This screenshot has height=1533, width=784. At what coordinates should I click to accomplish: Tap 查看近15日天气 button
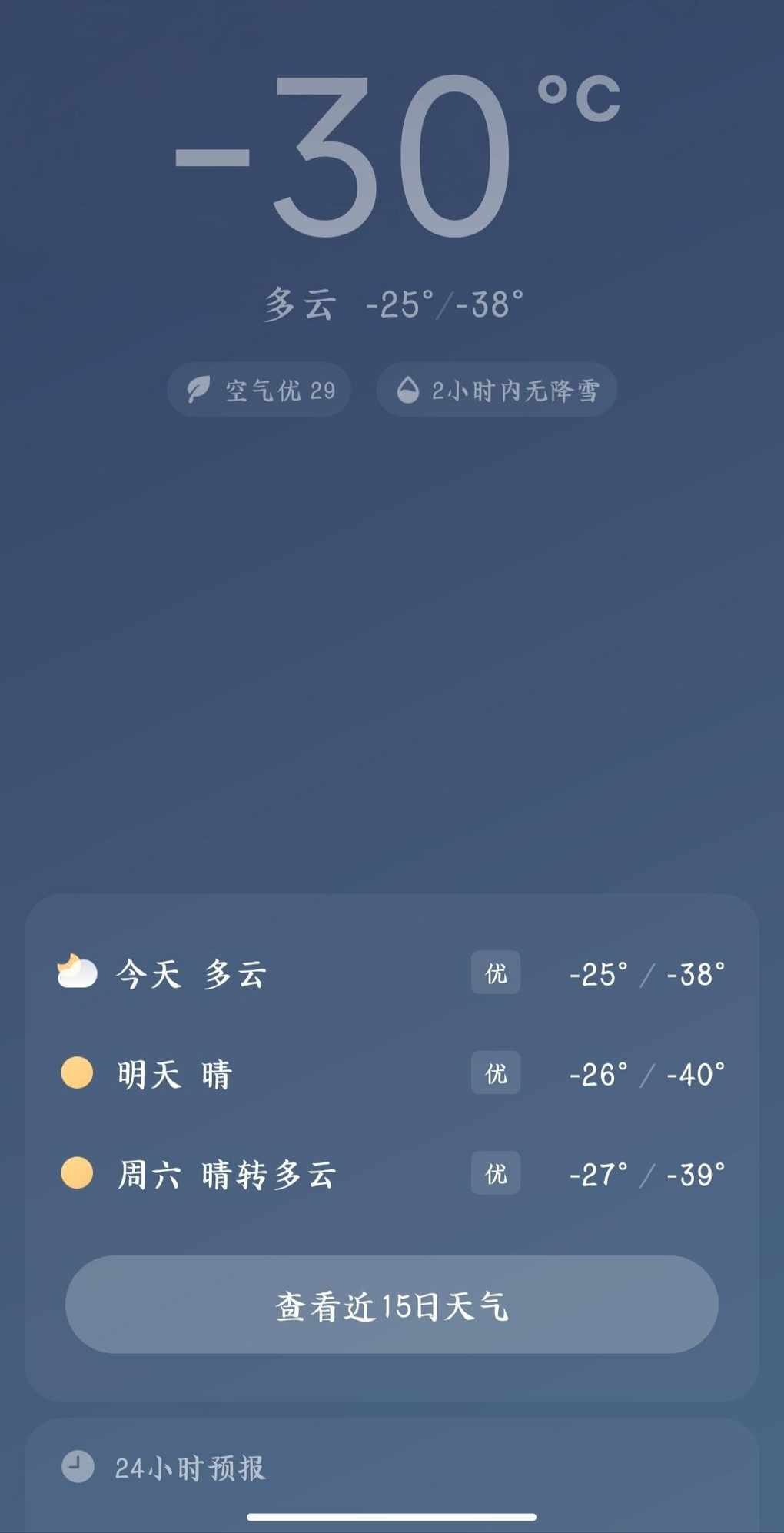392,1305
